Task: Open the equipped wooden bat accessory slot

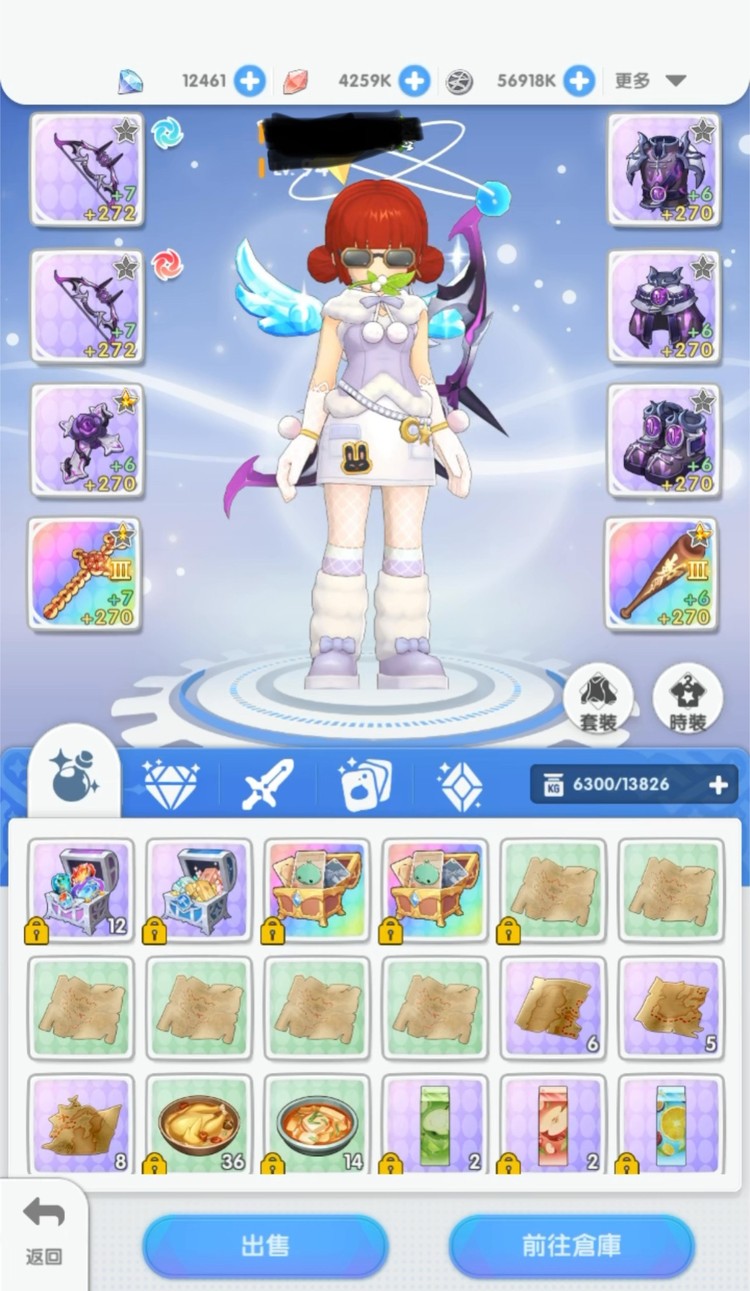Action: [663, 575]
